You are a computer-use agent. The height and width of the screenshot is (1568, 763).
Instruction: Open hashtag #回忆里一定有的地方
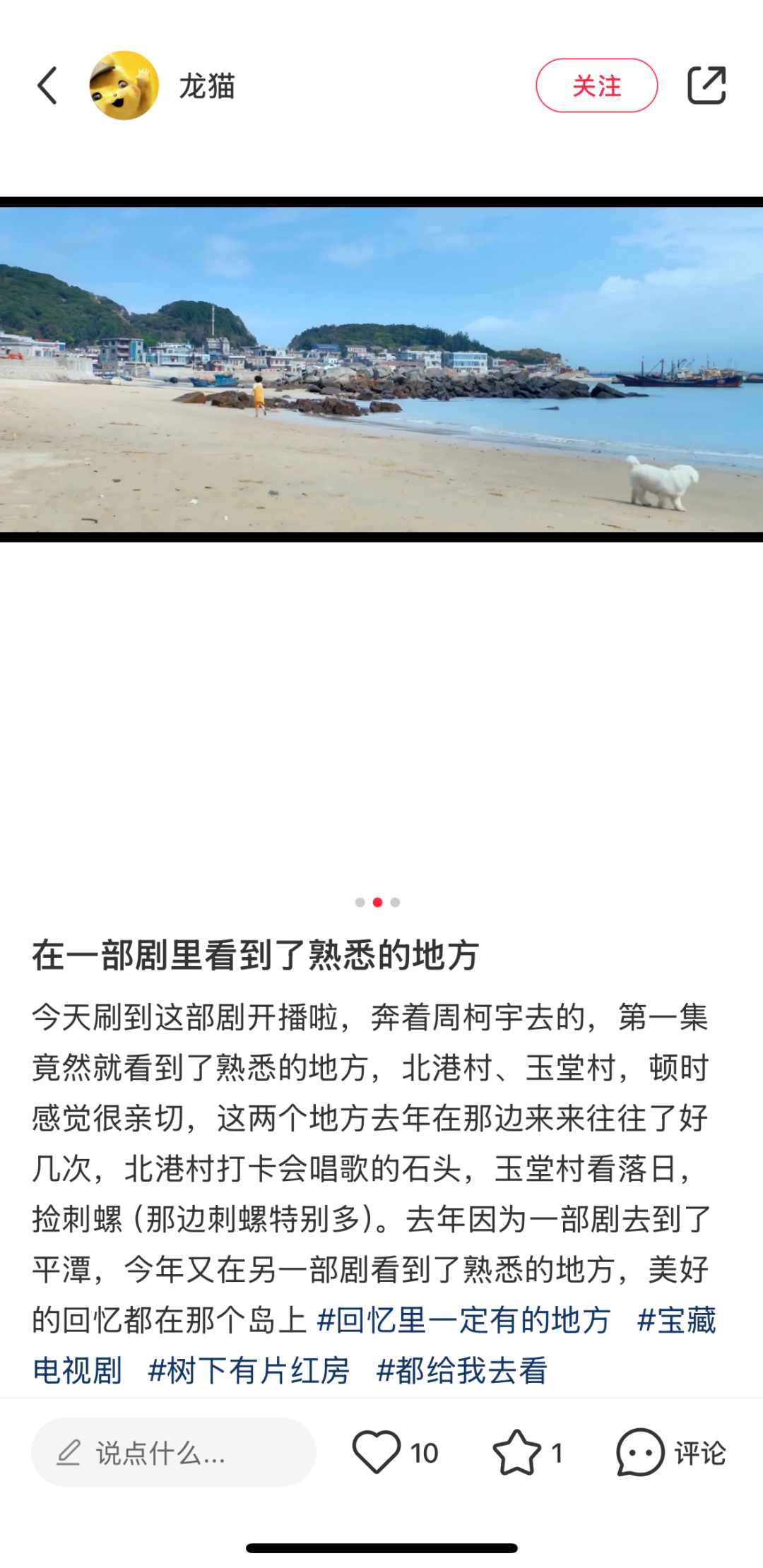[x=464, y=1321]
